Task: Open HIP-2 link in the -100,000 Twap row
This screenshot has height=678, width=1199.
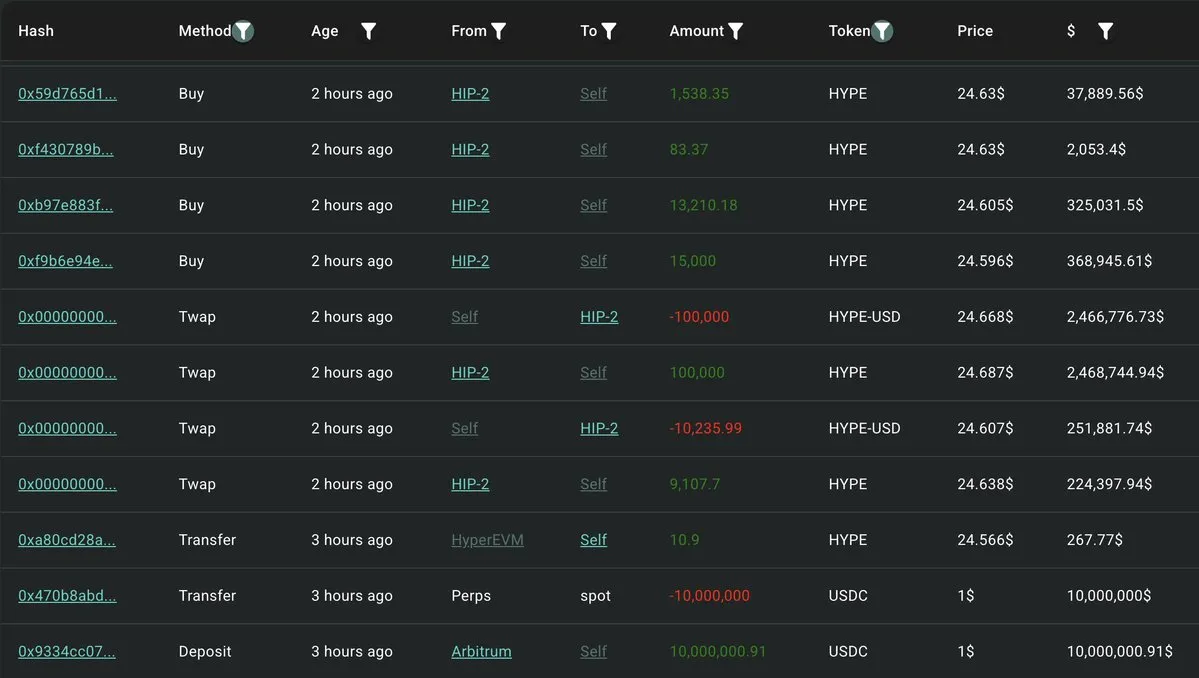Action: pos(599,317)
